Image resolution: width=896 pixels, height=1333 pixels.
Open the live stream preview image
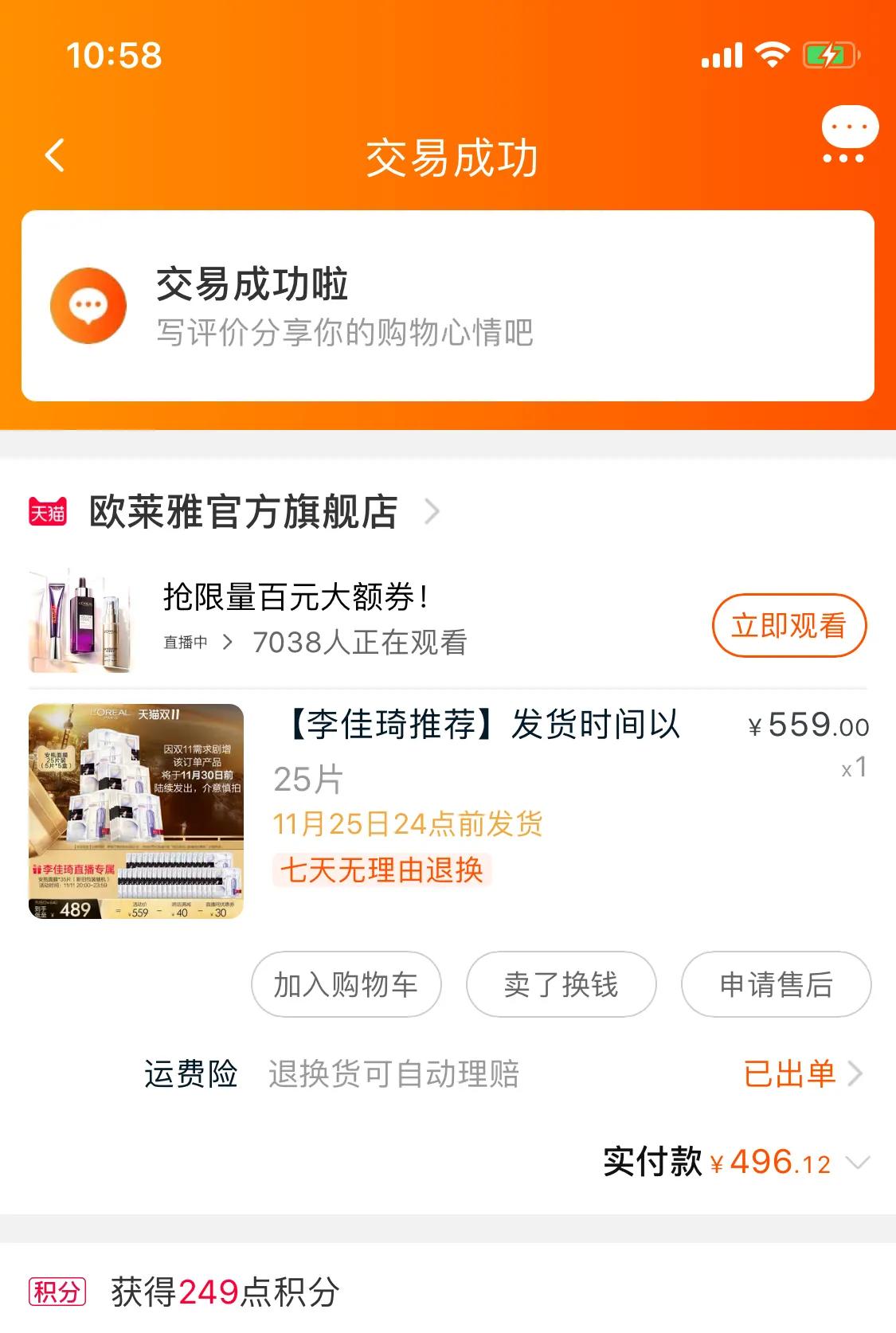click(82, 626)
